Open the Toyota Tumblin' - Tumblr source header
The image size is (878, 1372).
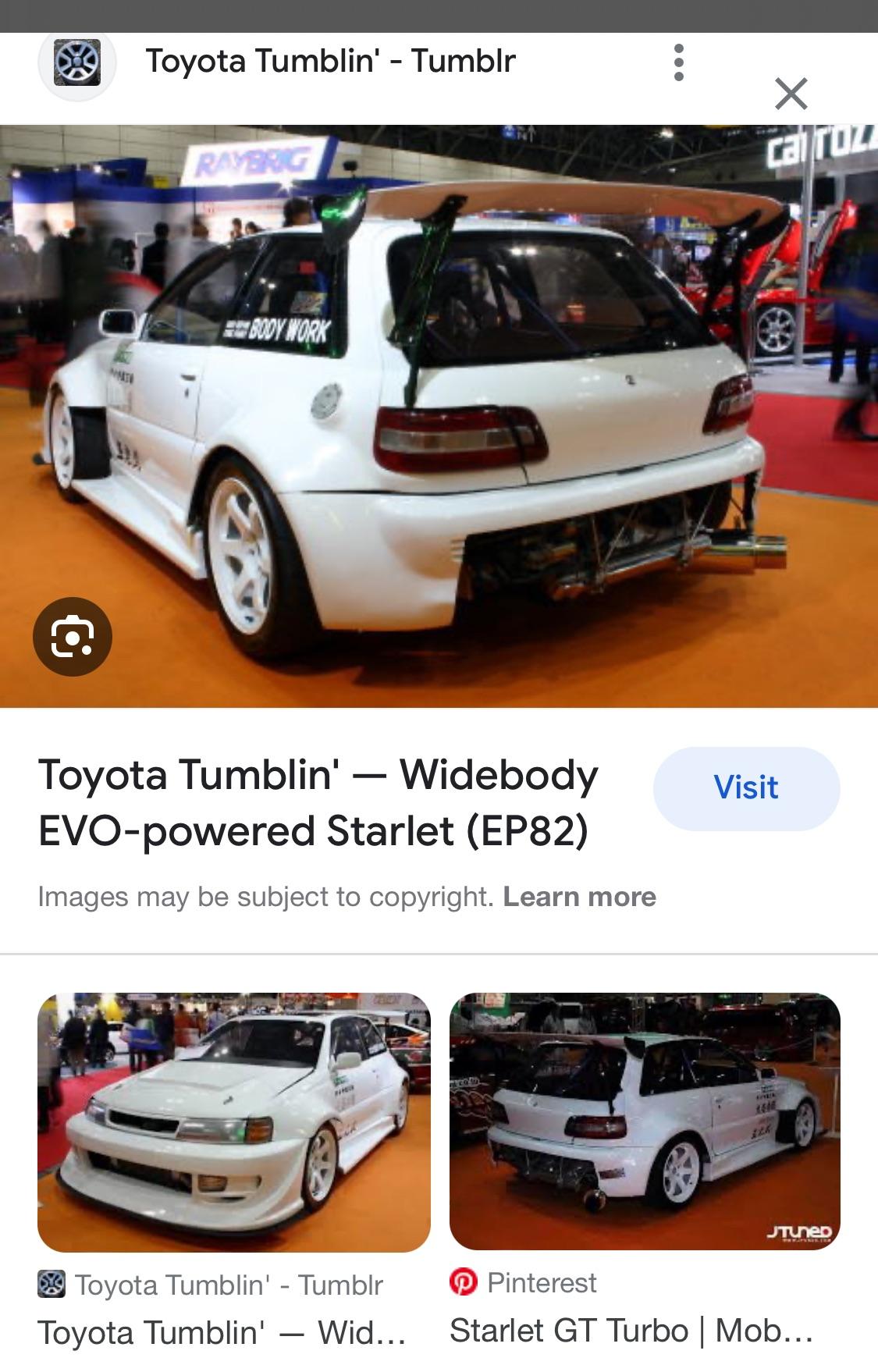coord(329,61)
